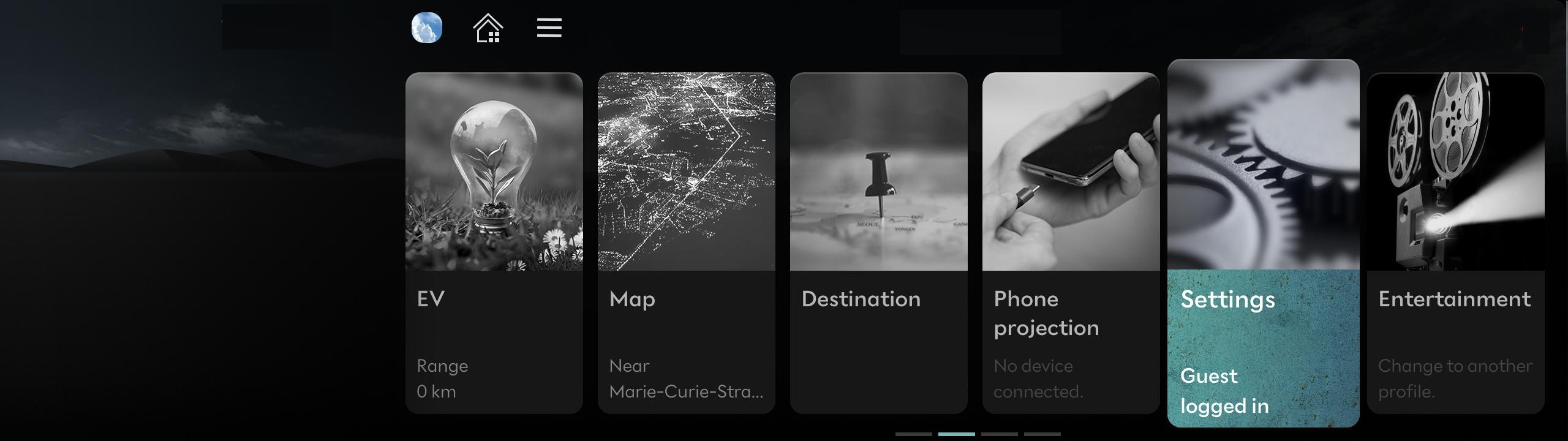Image resolution: width=1568 pixels, height=441 pixels.
Task: Open the Settings card
Action: [x=1263, y=243]
